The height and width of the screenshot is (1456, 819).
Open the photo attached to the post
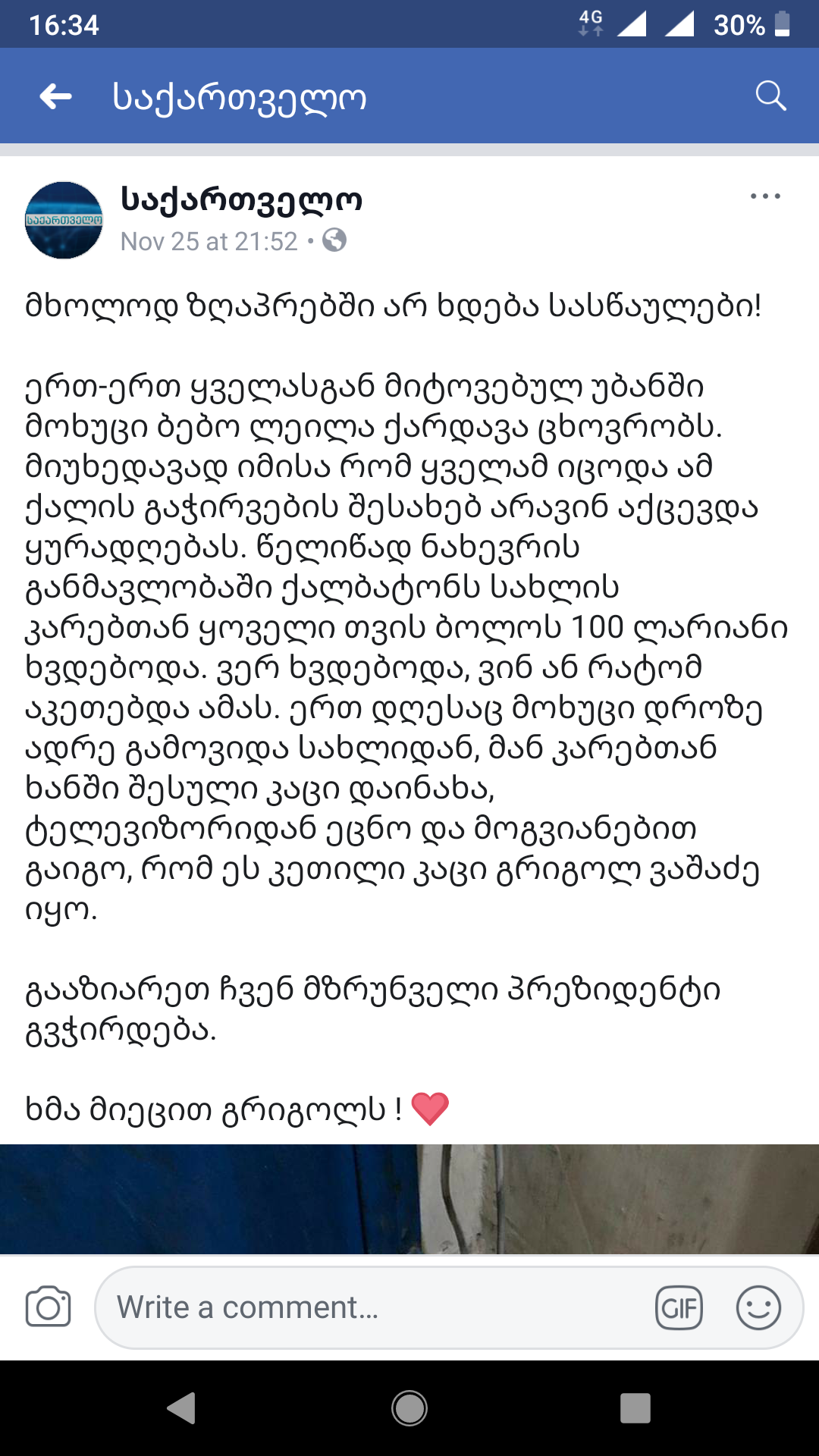(x=409, y=1198)
